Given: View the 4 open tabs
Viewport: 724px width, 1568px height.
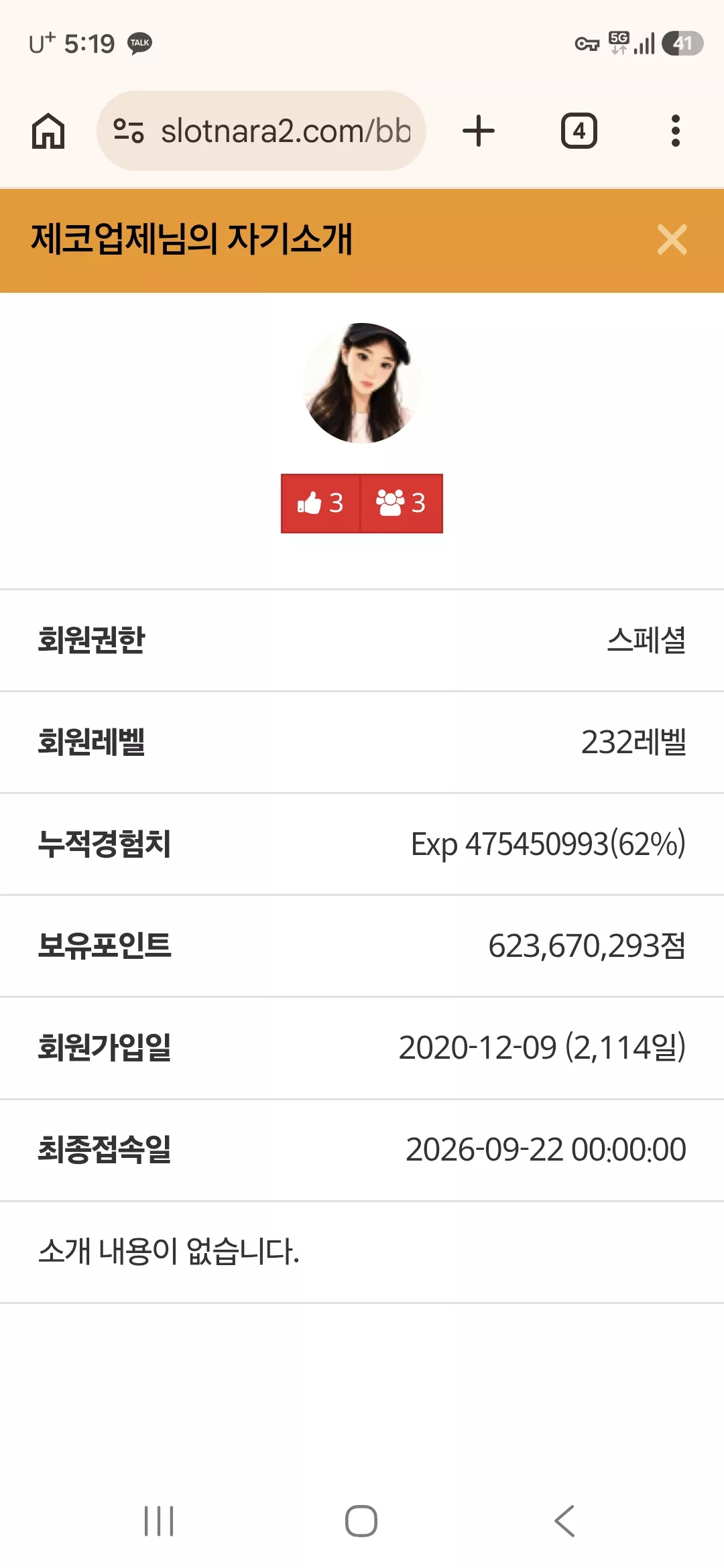Looking at the screenshot, I should [579, 131].
